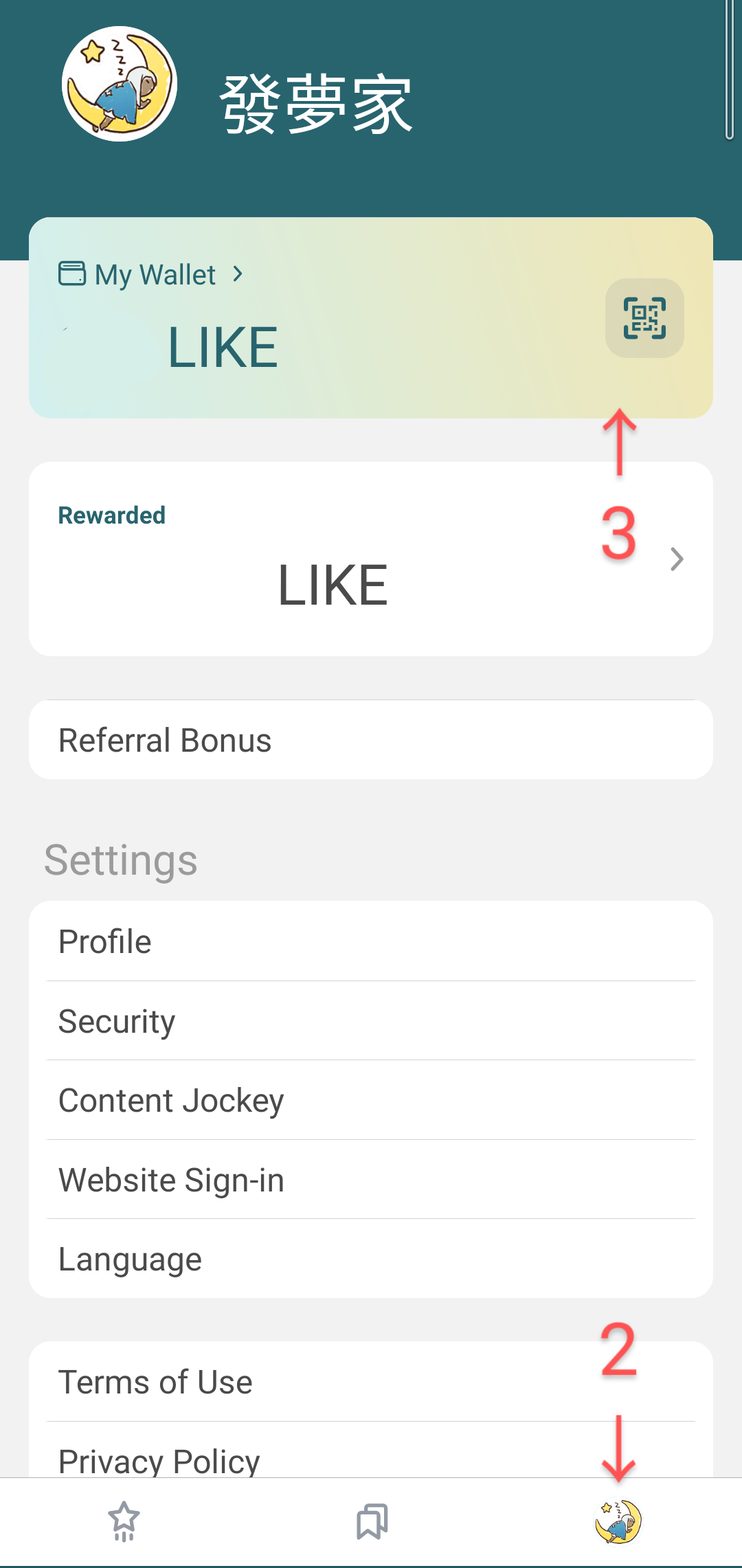Open Security settings
The width and height of the screenshot is (742, 1568).
[371, 1021]
